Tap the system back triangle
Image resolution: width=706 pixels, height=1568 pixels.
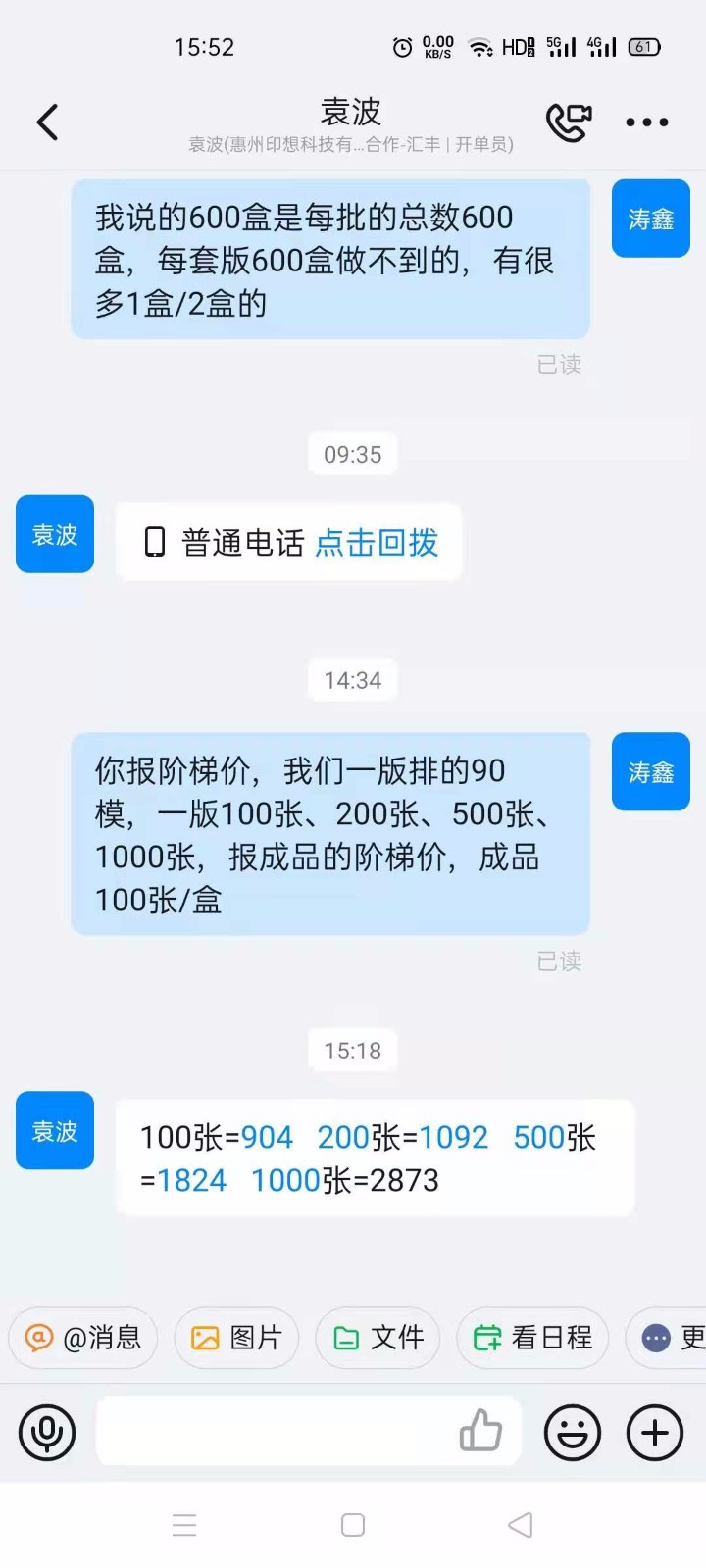(521, 1525)
